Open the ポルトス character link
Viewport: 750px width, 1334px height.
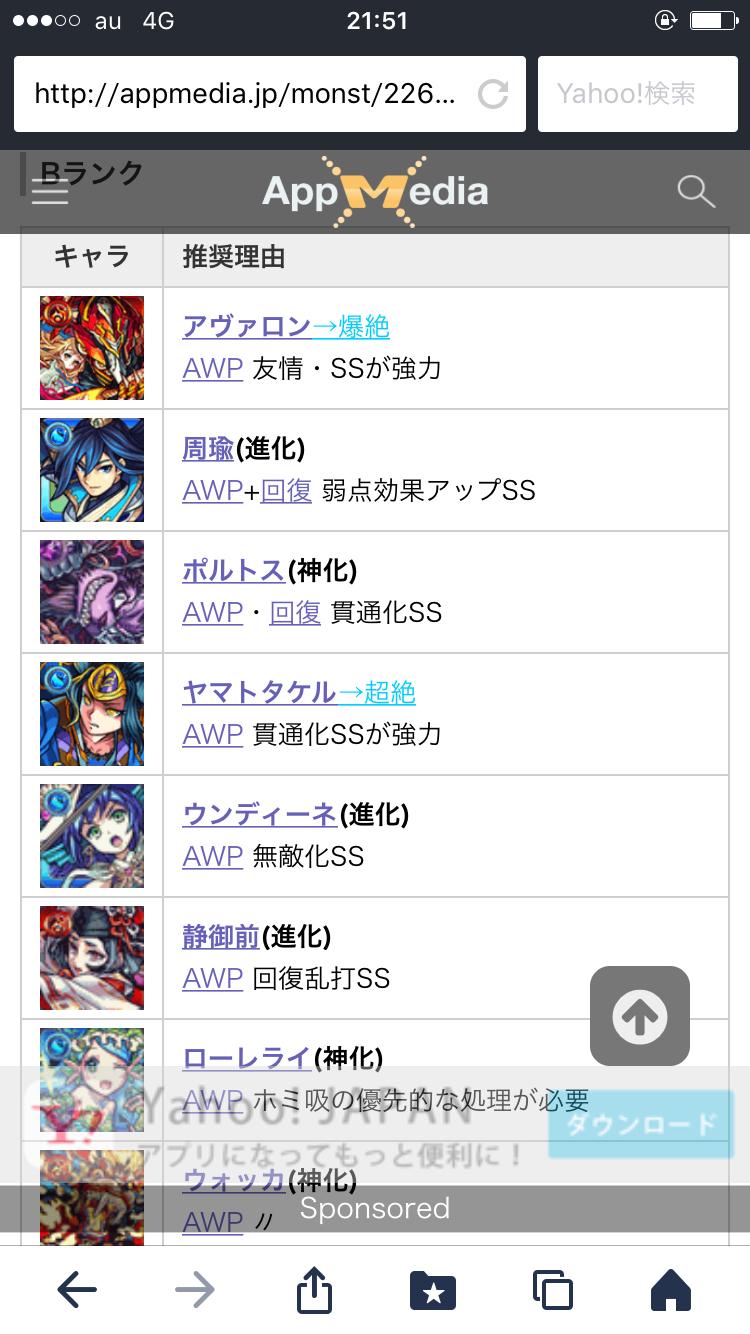click(233, 570)
